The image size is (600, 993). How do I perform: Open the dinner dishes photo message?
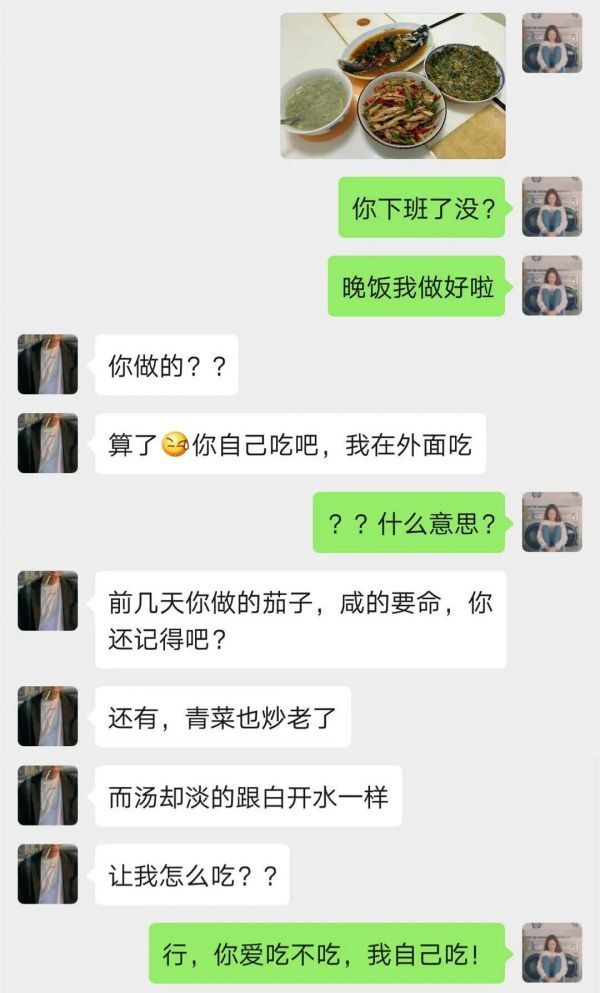click(392, 85)
